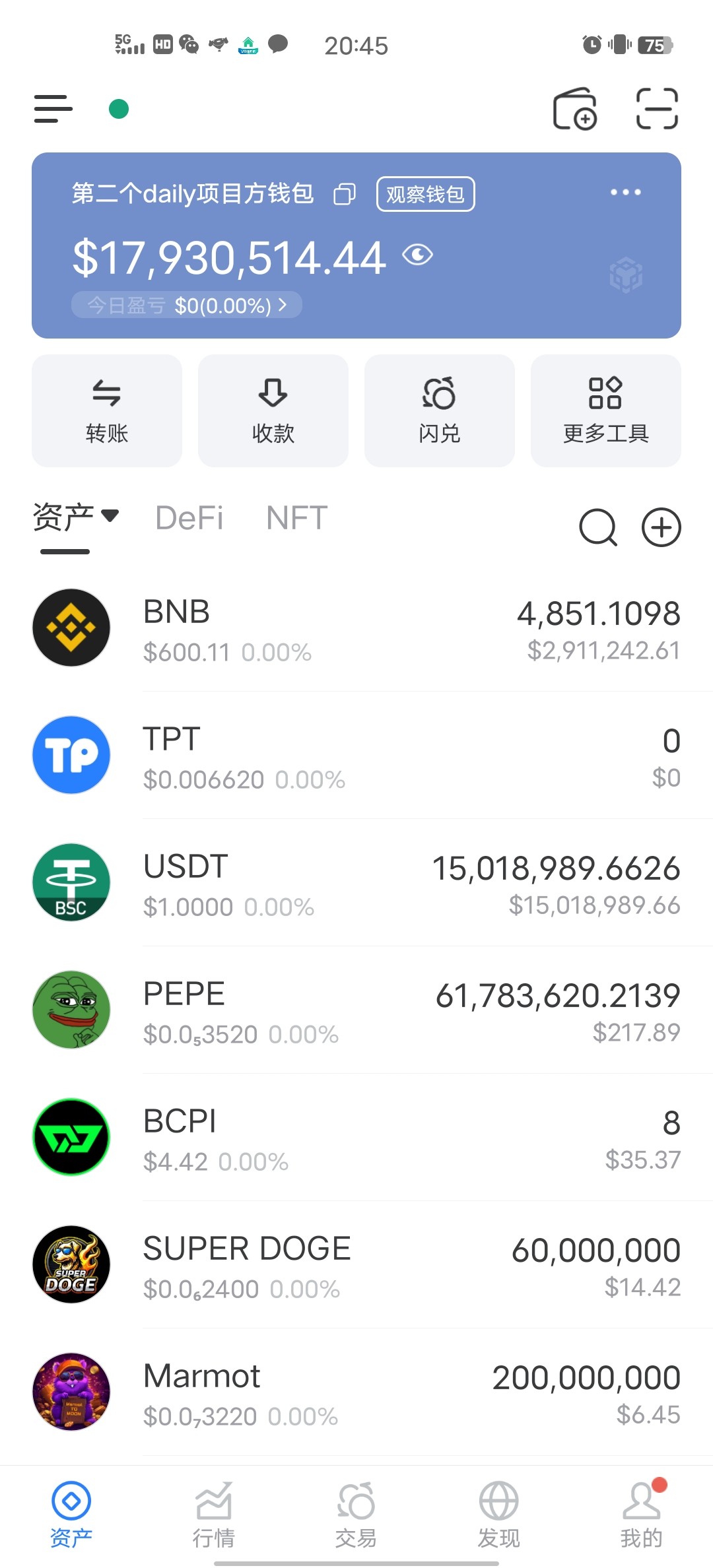Viewport: 713px width, 1568px height.
Task: View today's profit and loss details
Action: (x=187, y=306)
